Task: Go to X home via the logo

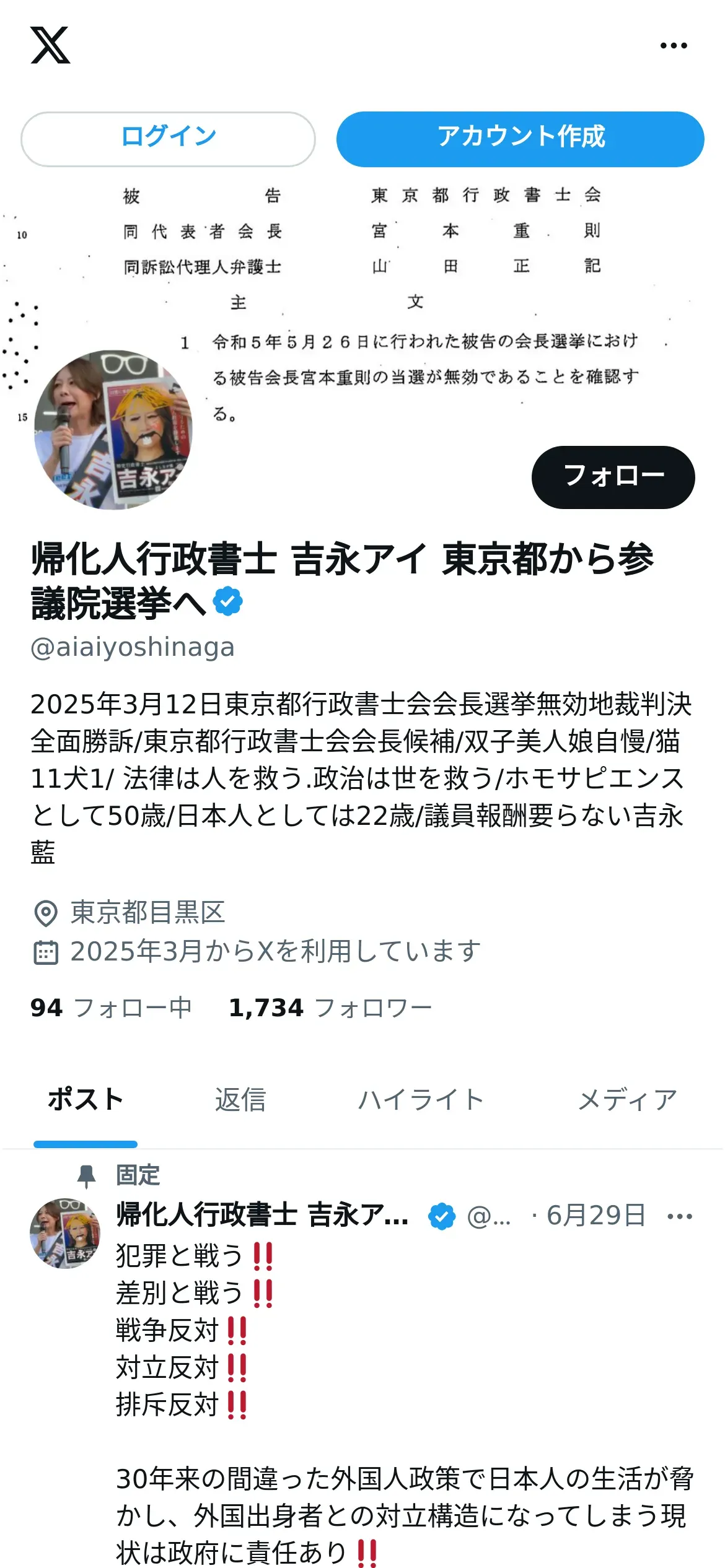Action: [x=50, y=45]
